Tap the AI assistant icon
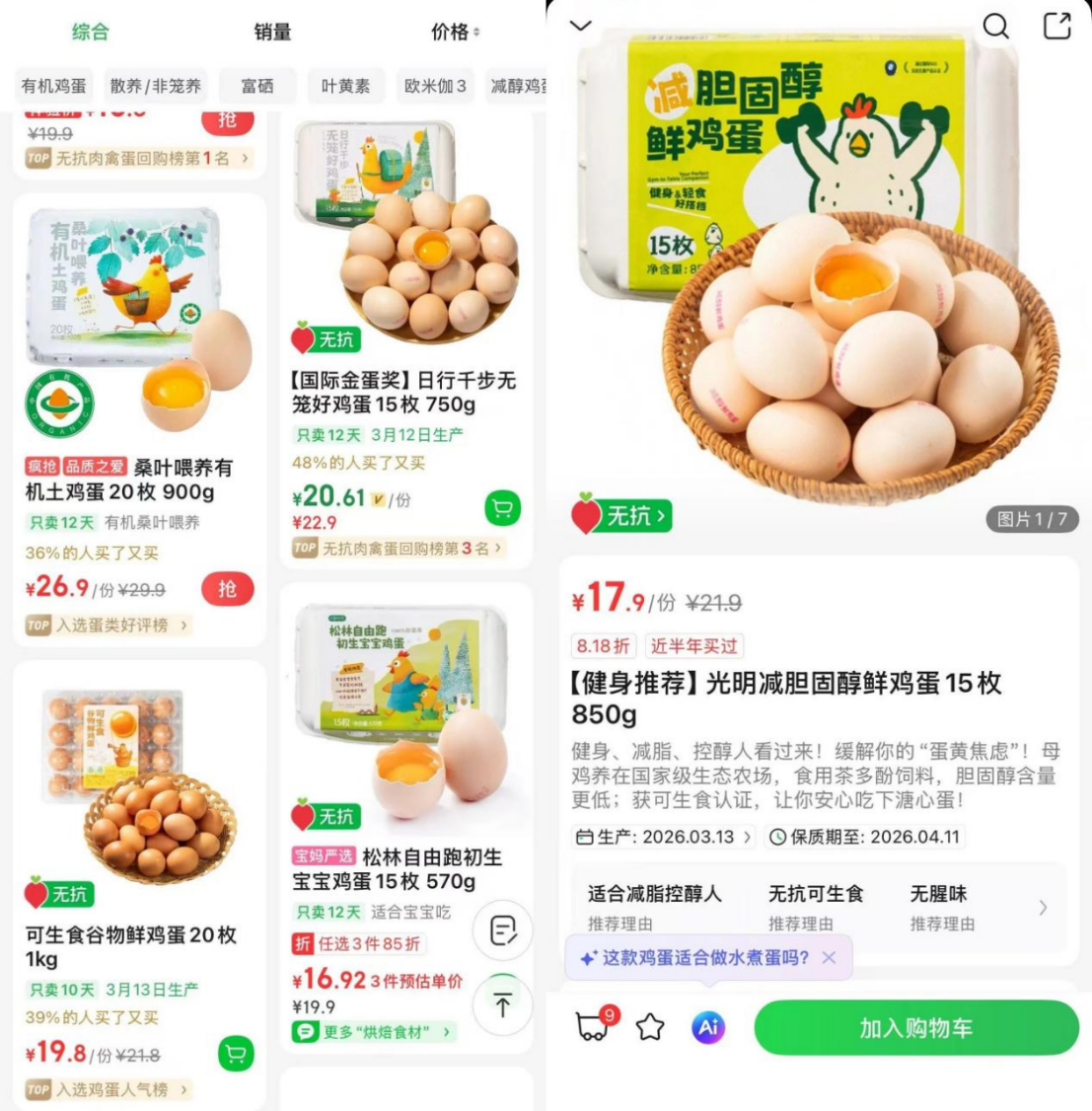The image size is (1092, 1111). 706,1027
